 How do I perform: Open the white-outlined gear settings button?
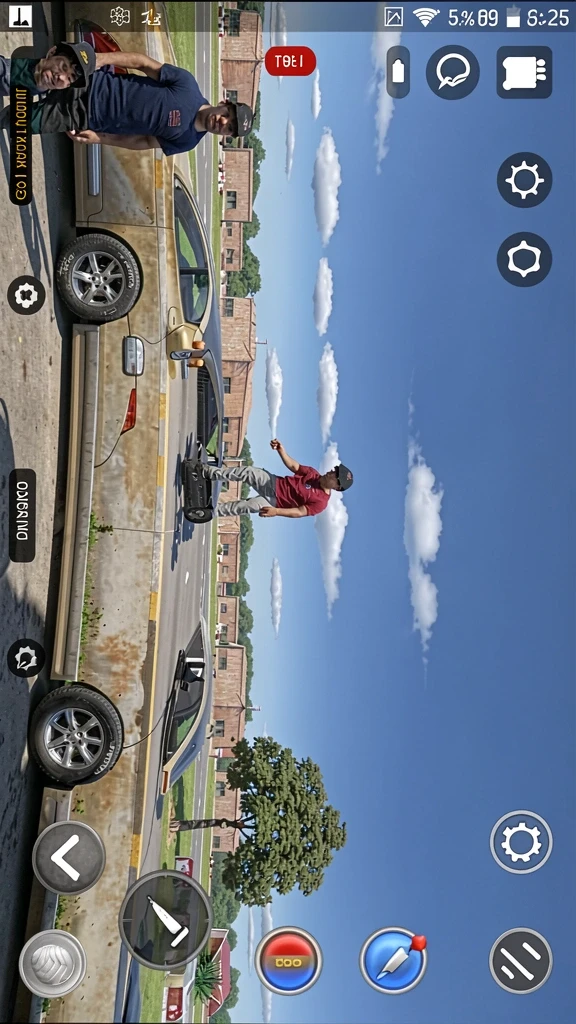point(521,842)
